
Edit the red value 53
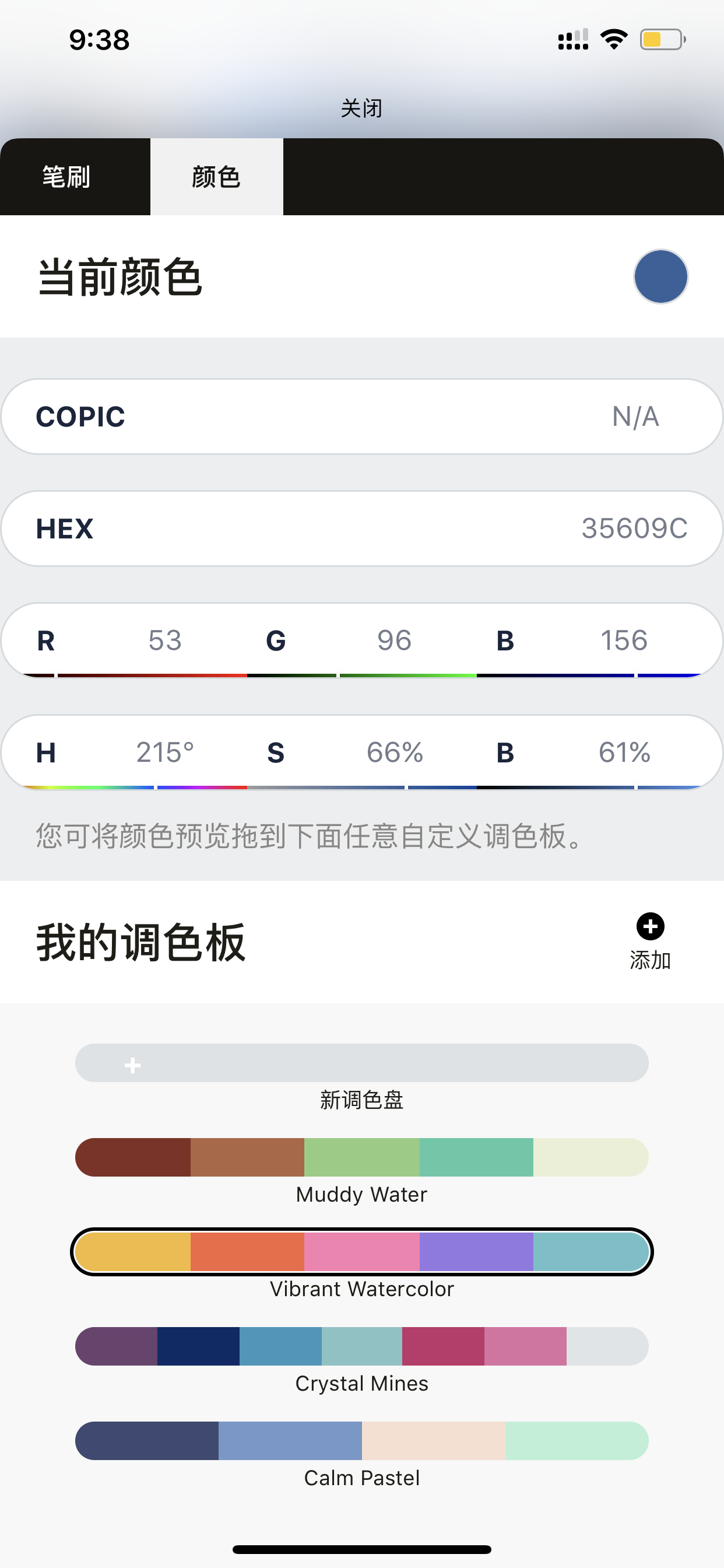click(x=165, y=640)
